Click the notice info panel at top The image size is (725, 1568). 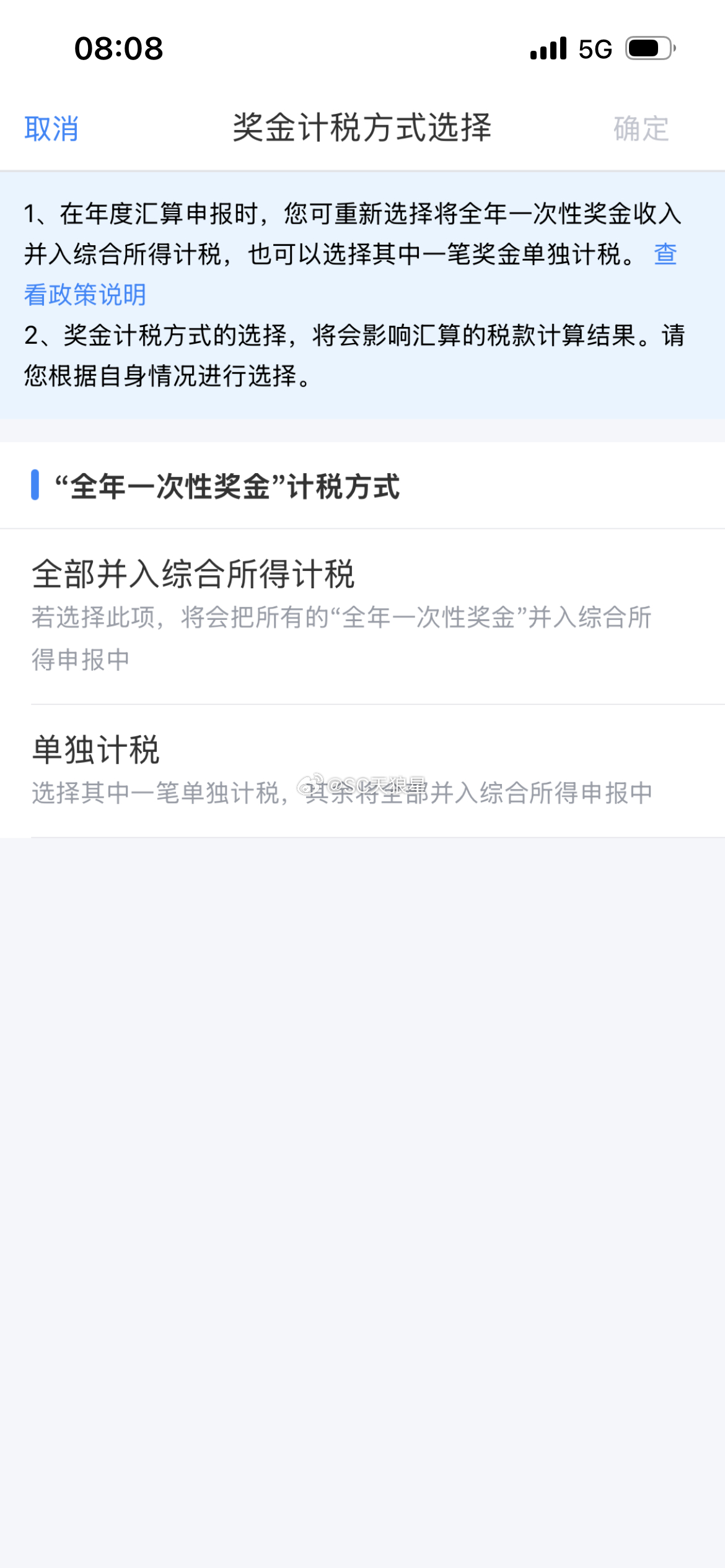tap(362, 291)
